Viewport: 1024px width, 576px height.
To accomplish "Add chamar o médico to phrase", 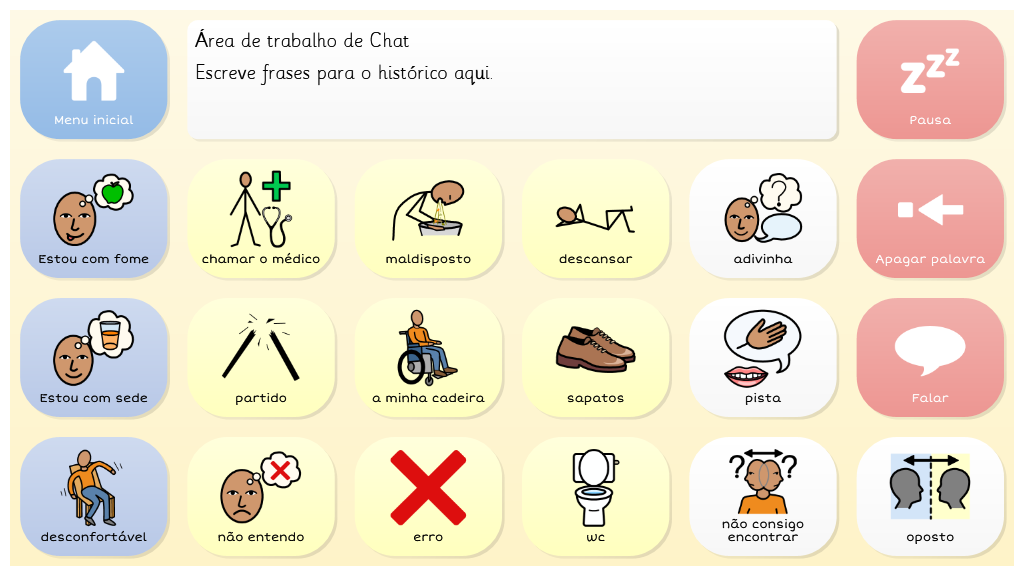I will pos(261,219).
